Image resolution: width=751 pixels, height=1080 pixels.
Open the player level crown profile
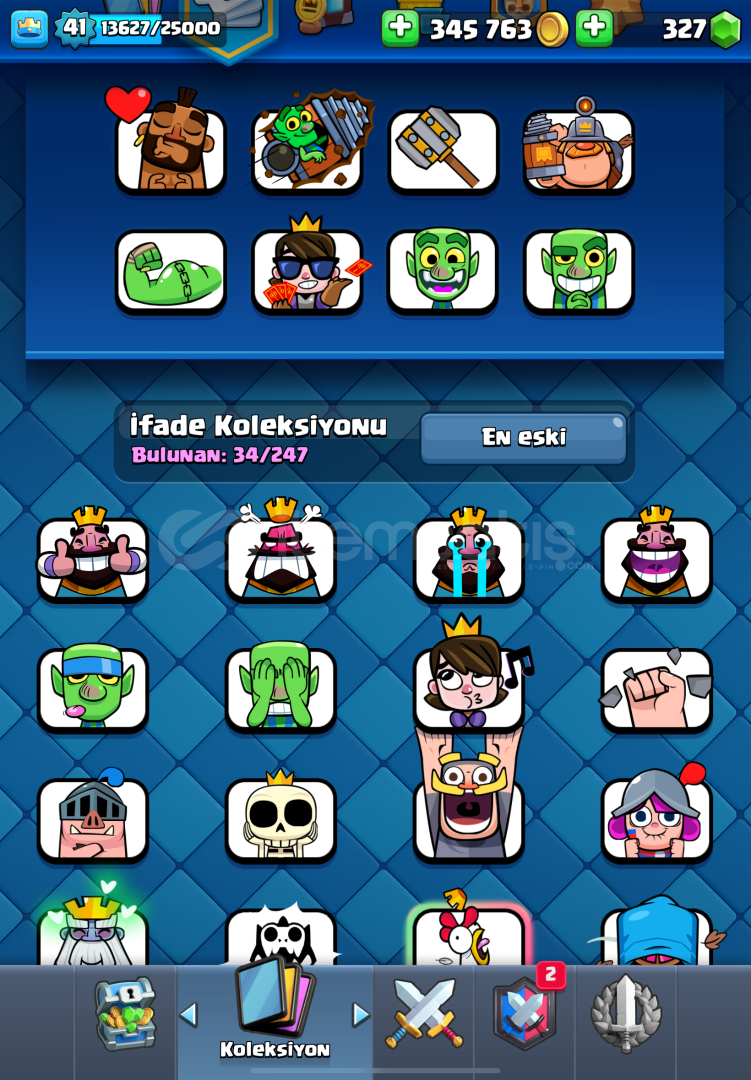tap(30, 28)
